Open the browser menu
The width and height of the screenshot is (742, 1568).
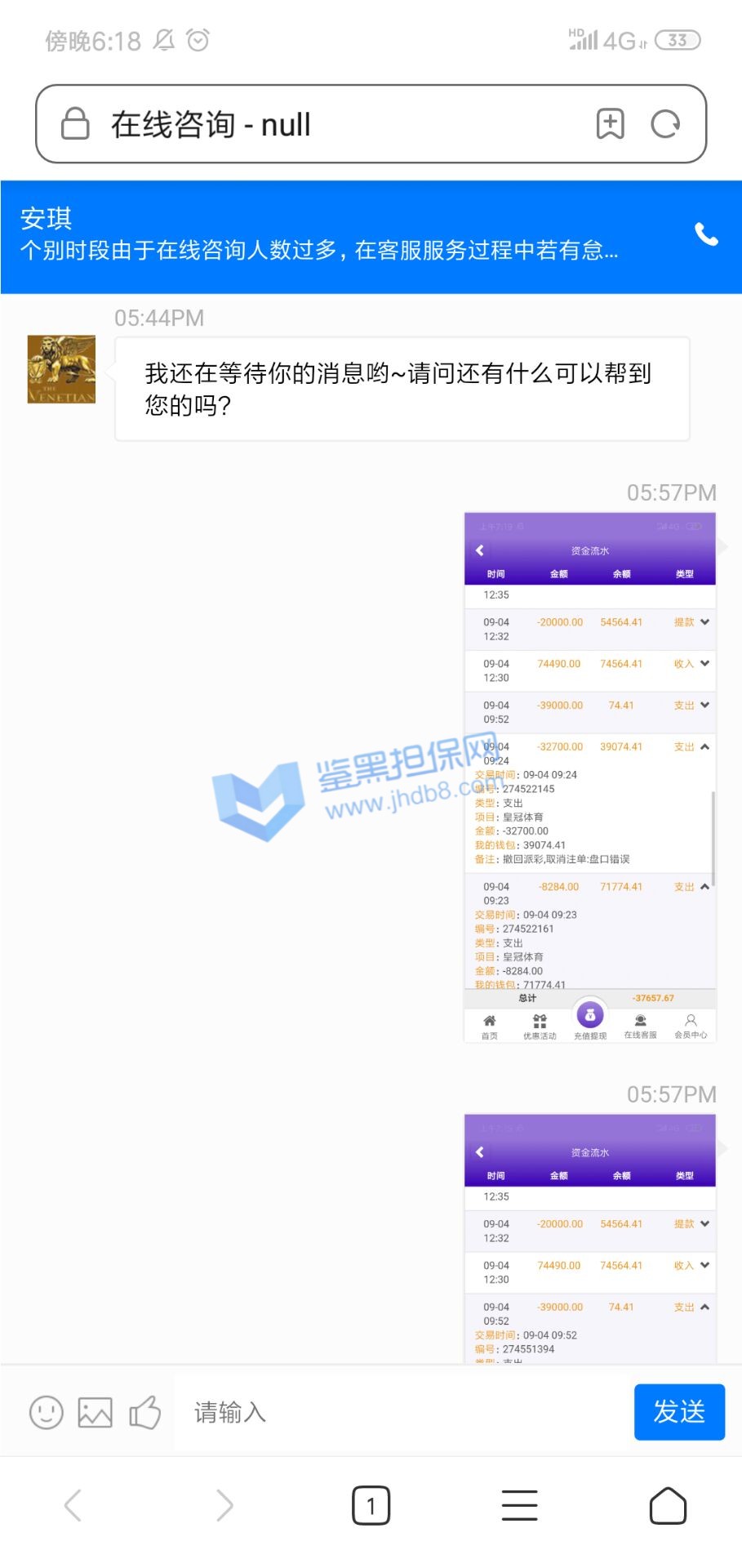[519, 1505]
